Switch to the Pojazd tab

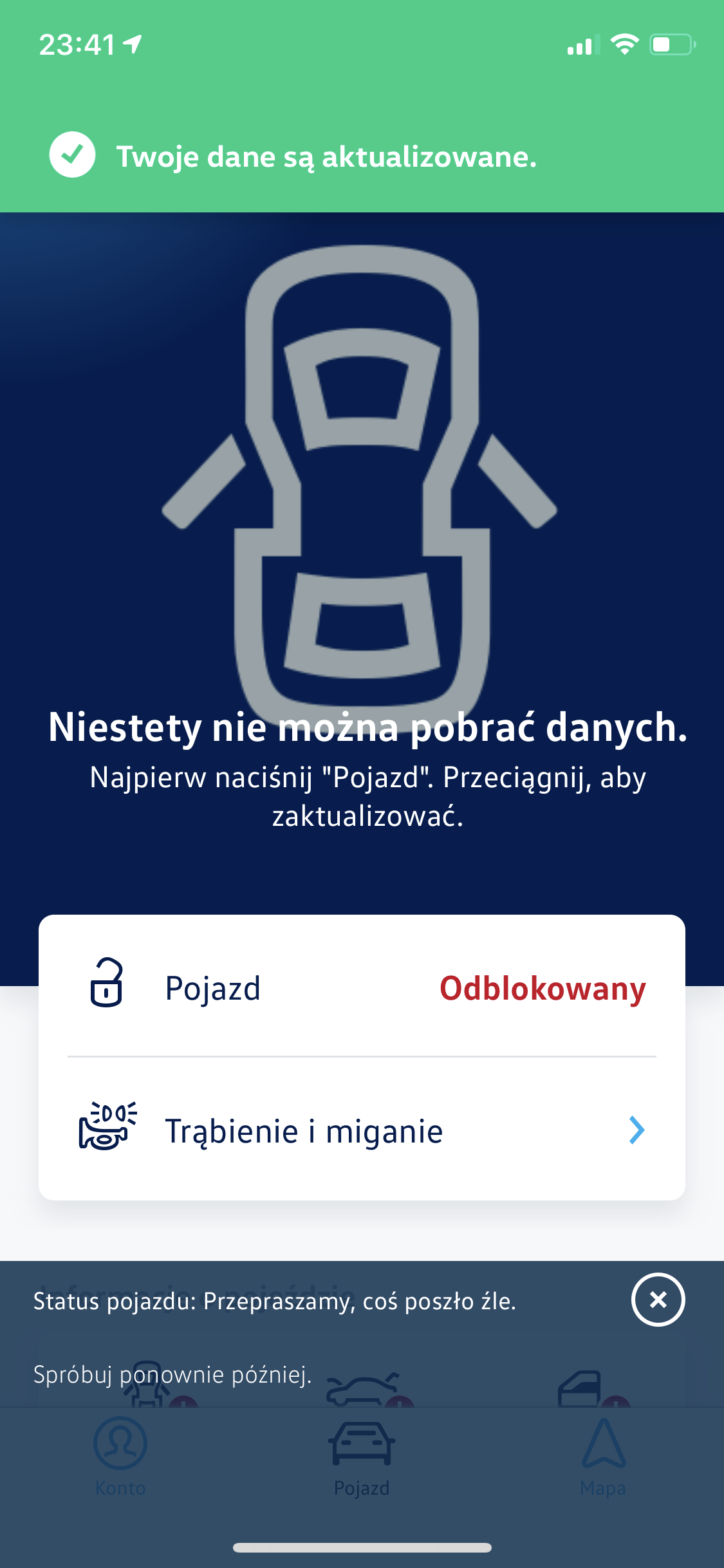click(x=362, y=1456)
